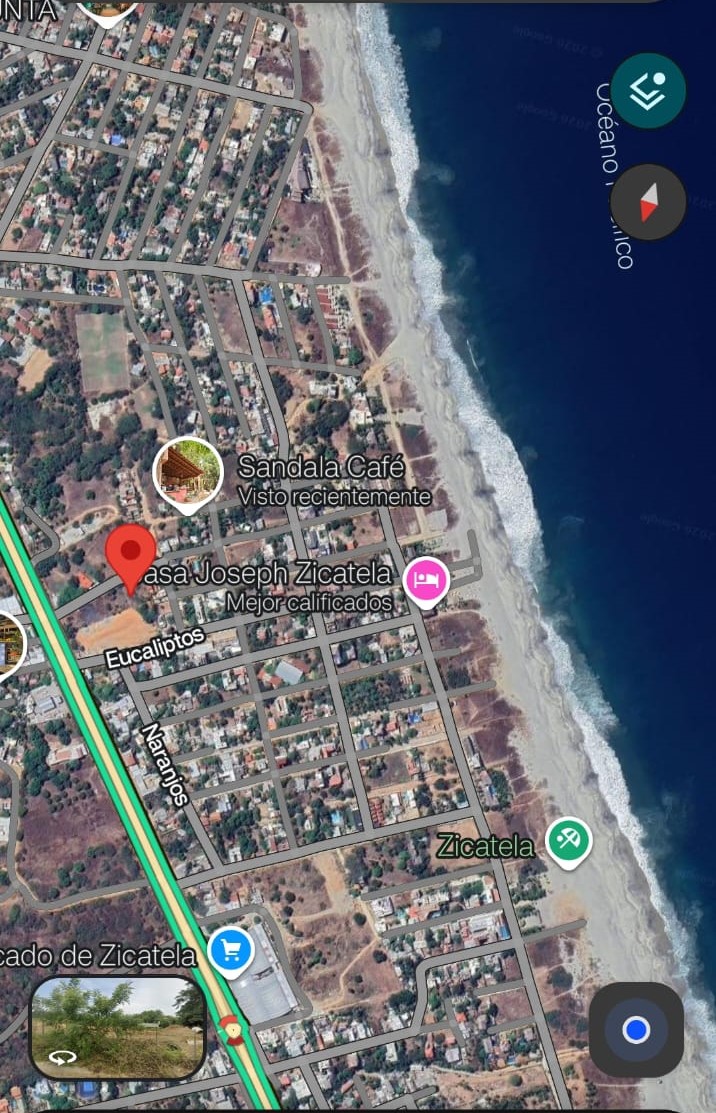Open the Zicatela beach marker
Viewport: 716px width, 1113px height.
tap(569, 841)
